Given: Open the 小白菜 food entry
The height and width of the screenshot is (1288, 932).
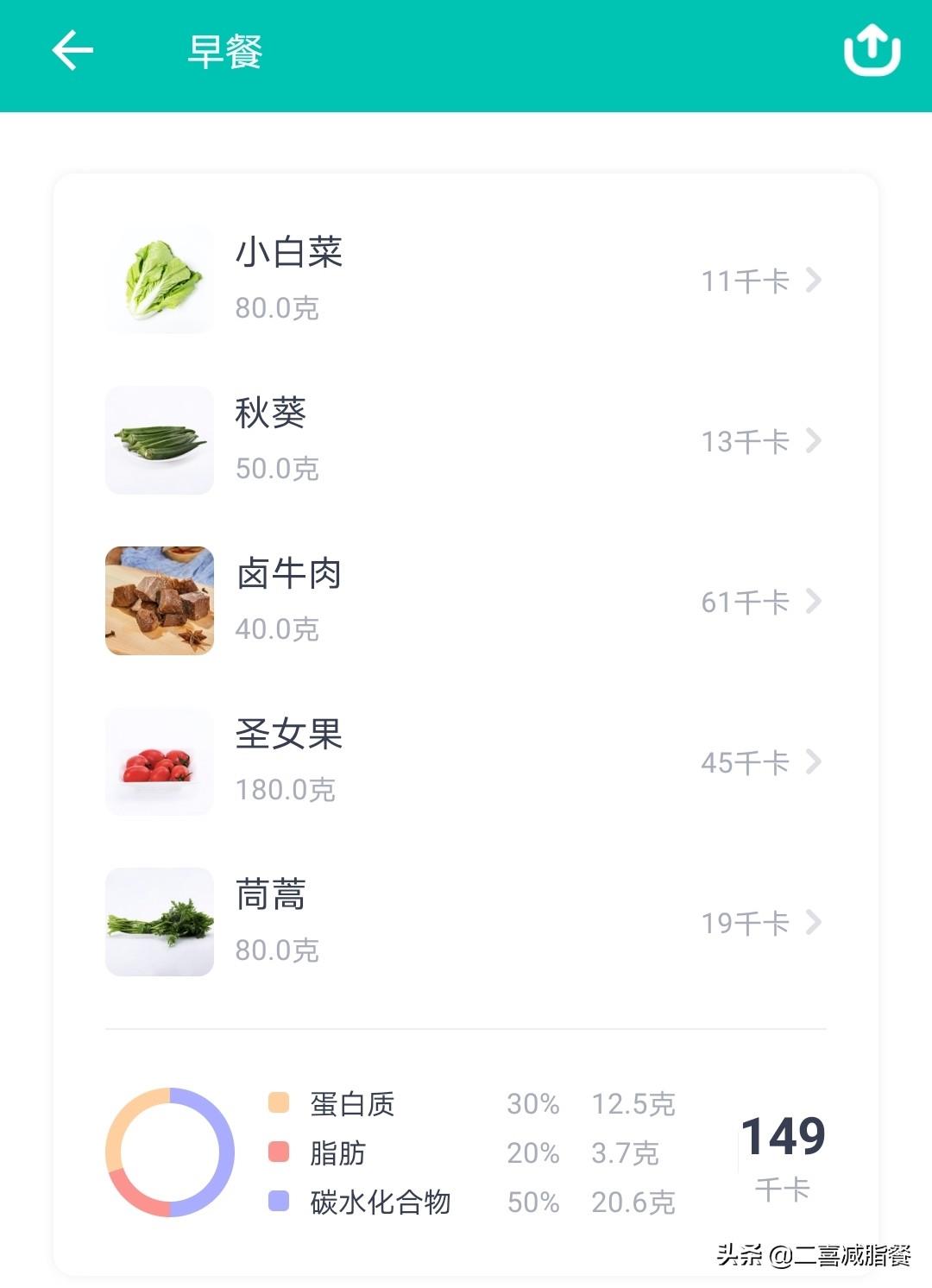Looking at the screenshot, I should tap(464, 280).
